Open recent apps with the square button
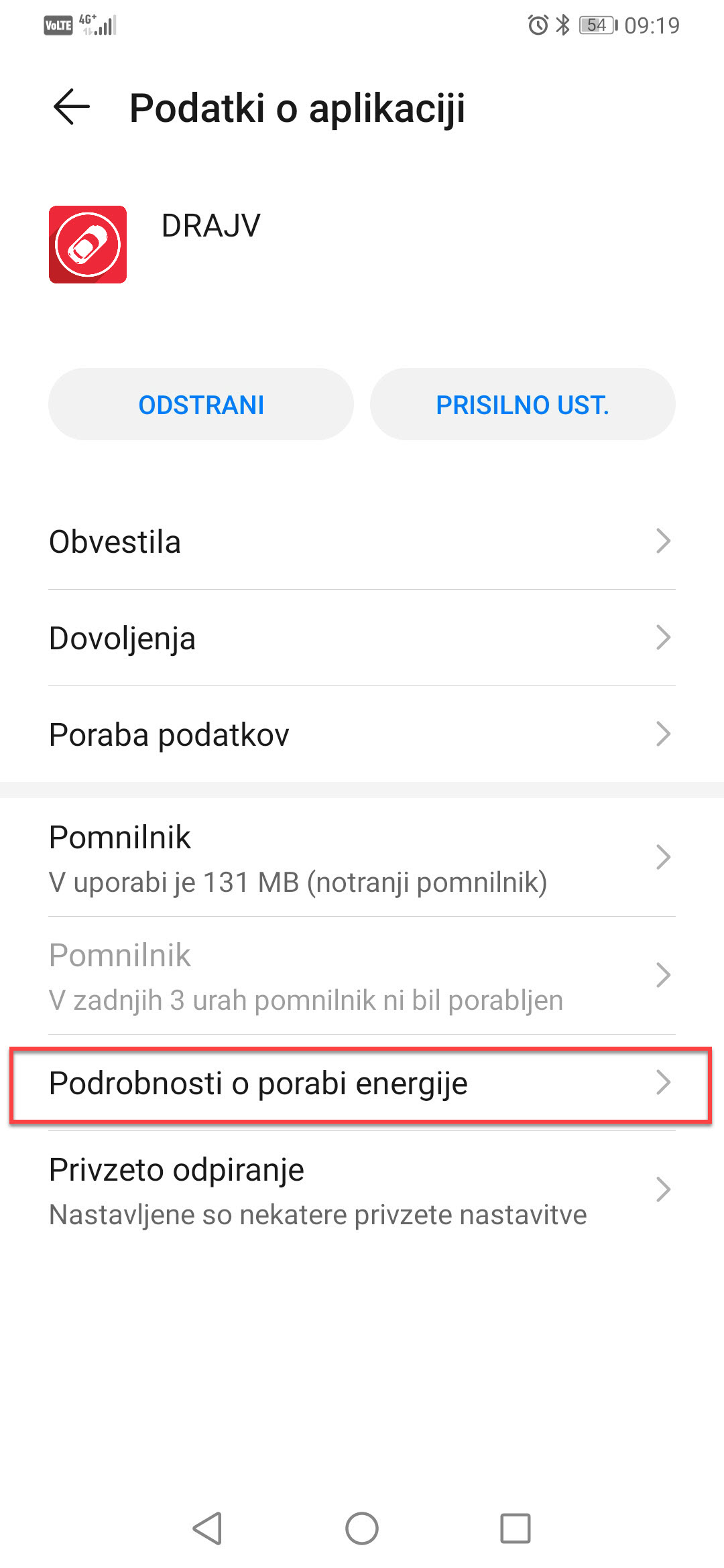Viewport: 724px width, 1568px height. point(516,1528)
